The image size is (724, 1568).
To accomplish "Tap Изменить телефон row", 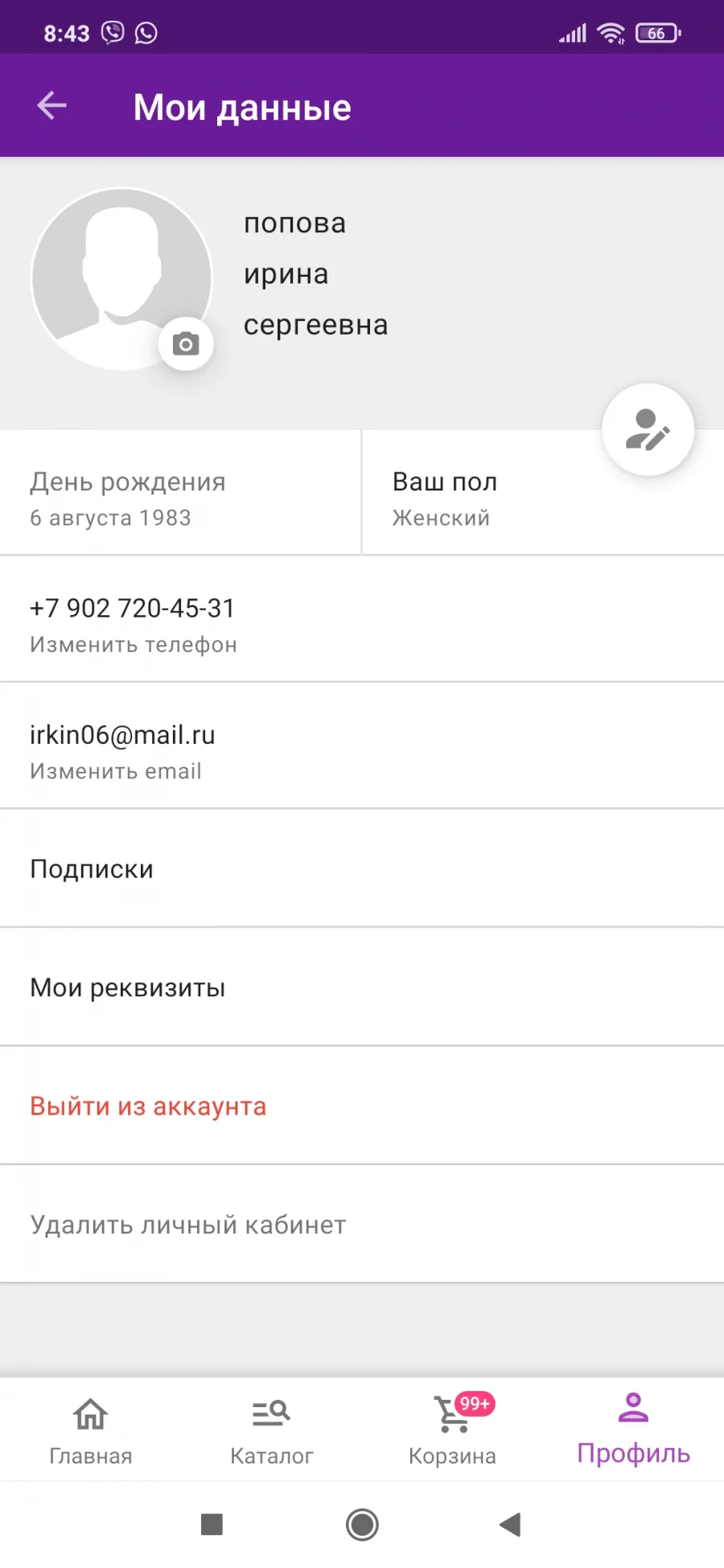I will click(362, 619).
